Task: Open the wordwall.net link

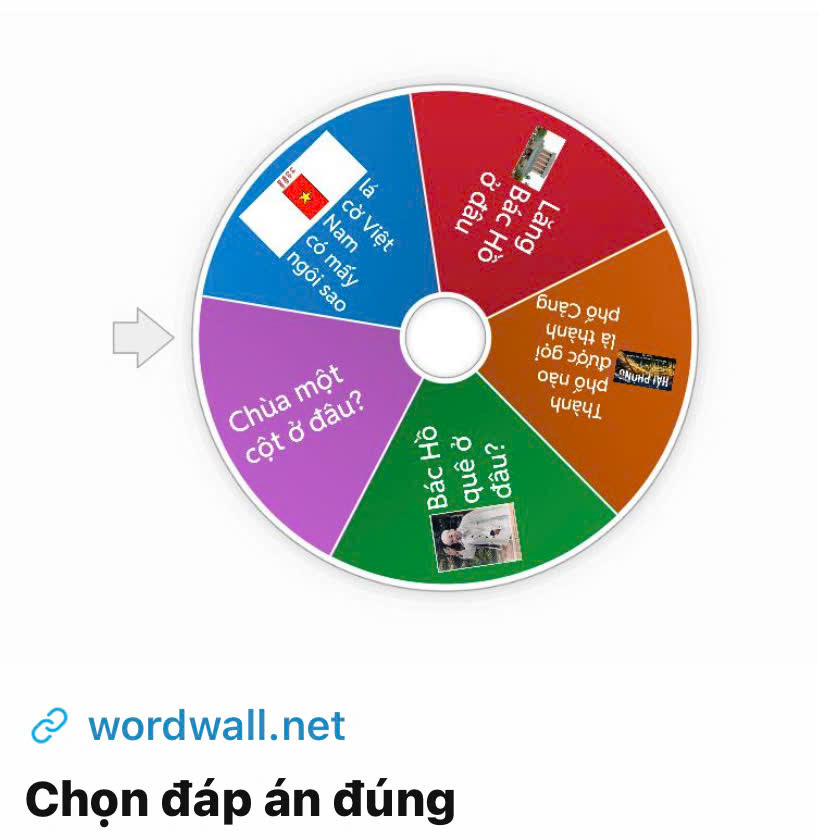Action: click(216, 725)
